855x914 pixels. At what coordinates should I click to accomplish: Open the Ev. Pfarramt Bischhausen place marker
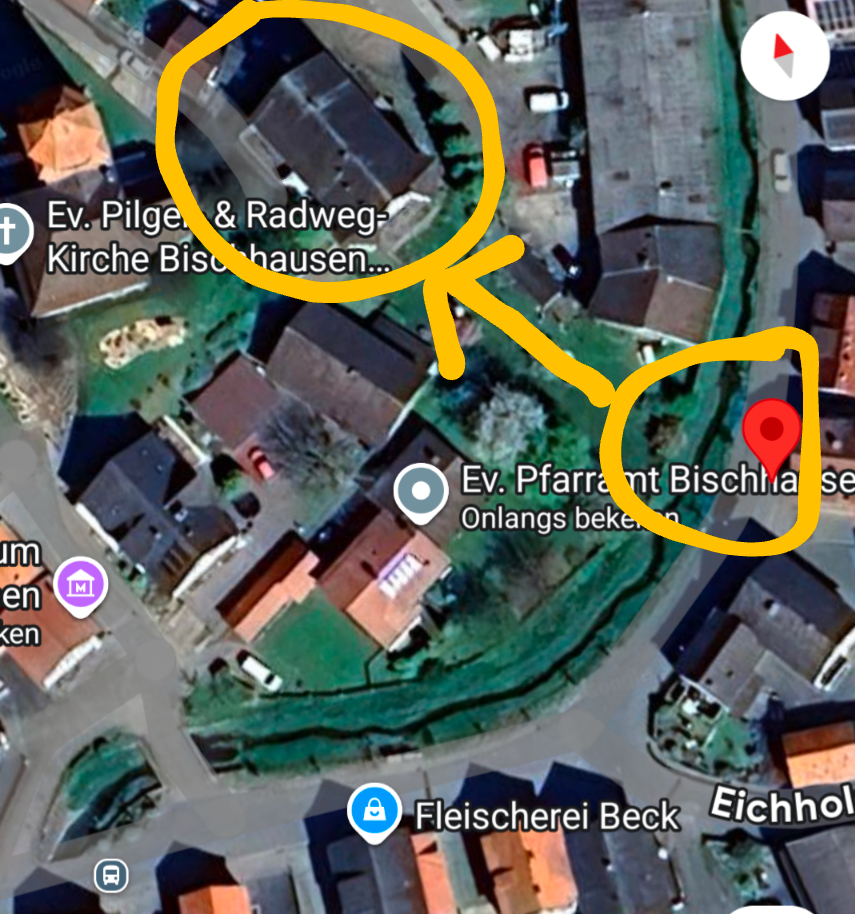coord(421,491)
